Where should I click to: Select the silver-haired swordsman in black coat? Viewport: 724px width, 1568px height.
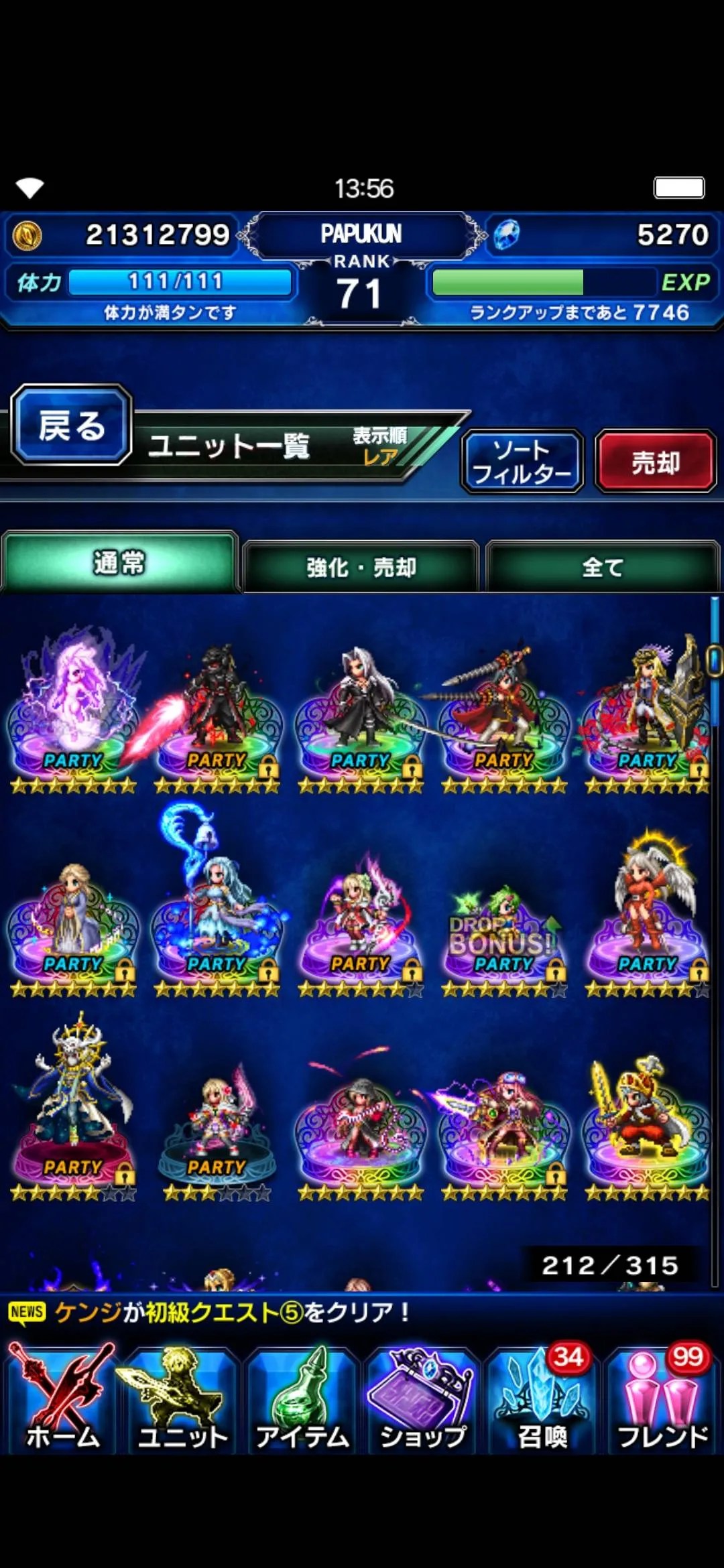361,710
